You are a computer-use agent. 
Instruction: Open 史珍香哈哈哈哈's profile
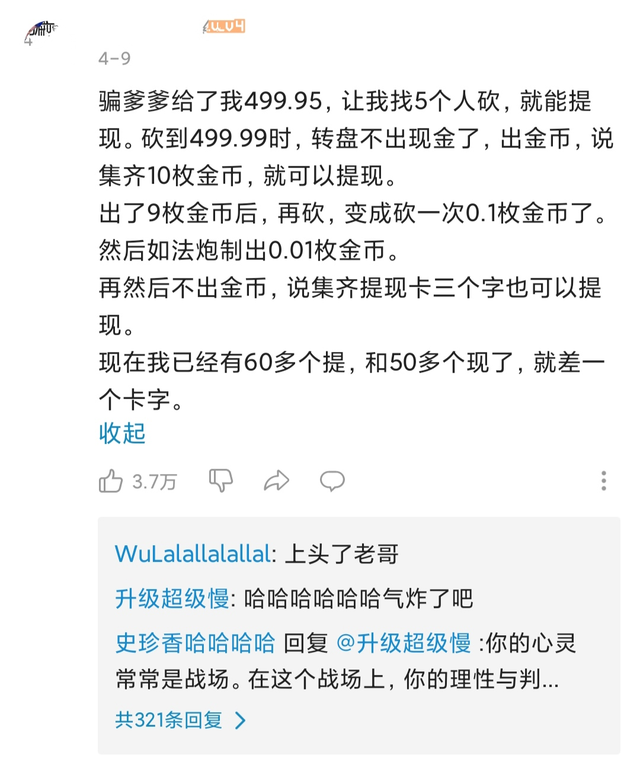(195, 642)
